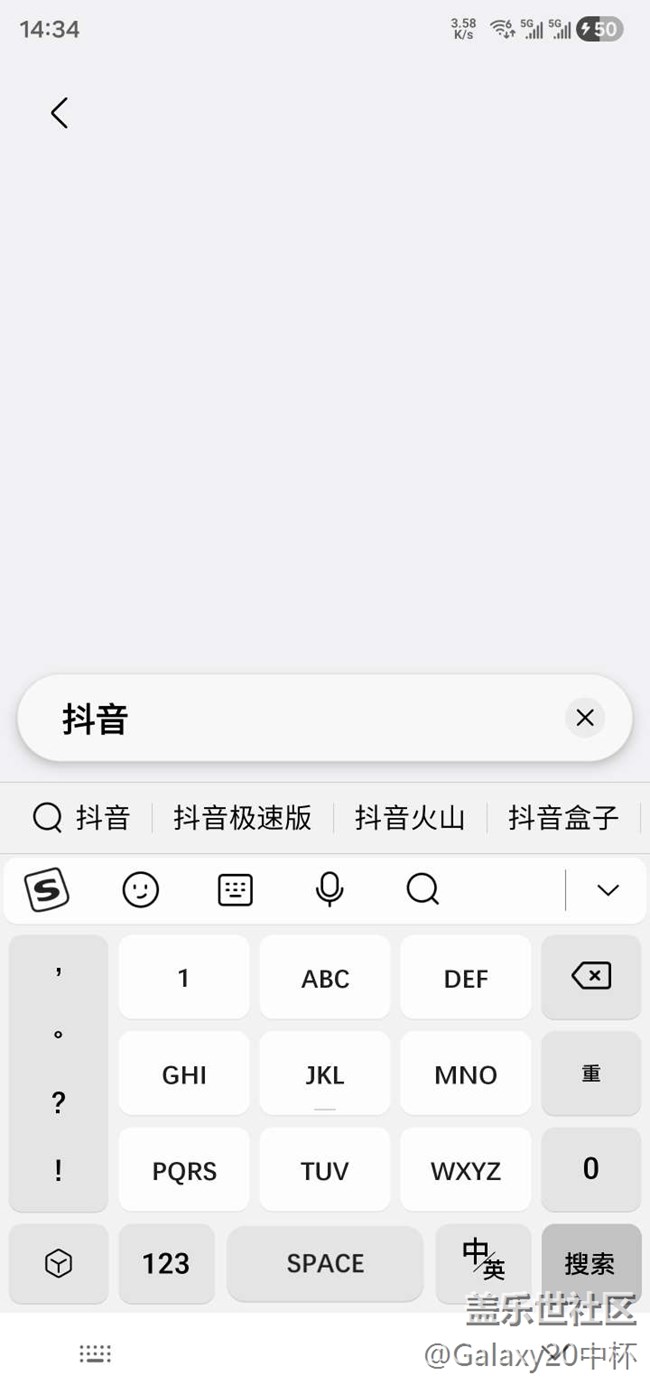Select the 抖音 suggestion with magnifier
The width and height of the screenshot is (650, 1394).
(82, 818)
